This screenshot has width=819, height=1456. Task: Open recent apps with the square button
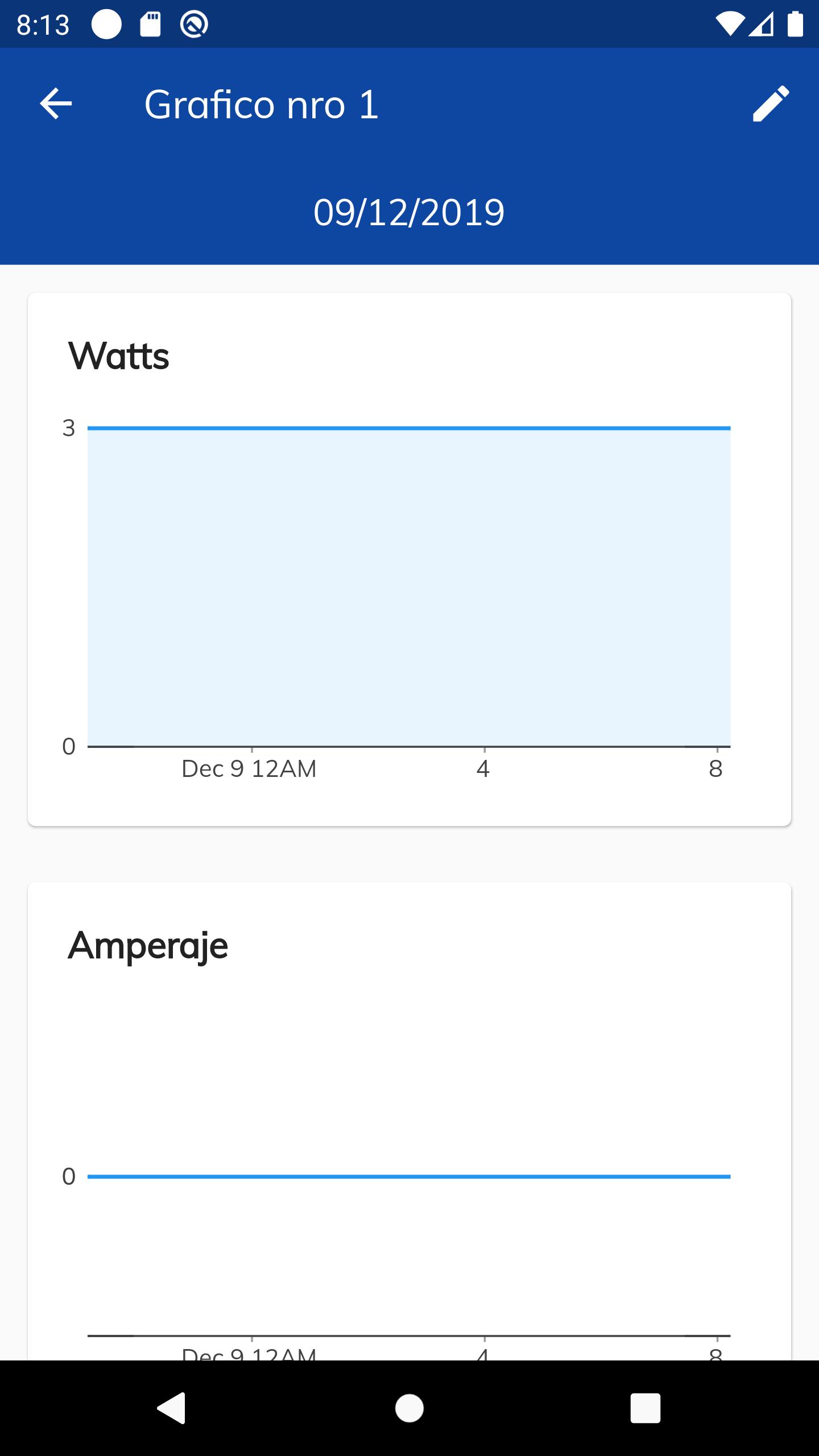[x=645, y=1408]
